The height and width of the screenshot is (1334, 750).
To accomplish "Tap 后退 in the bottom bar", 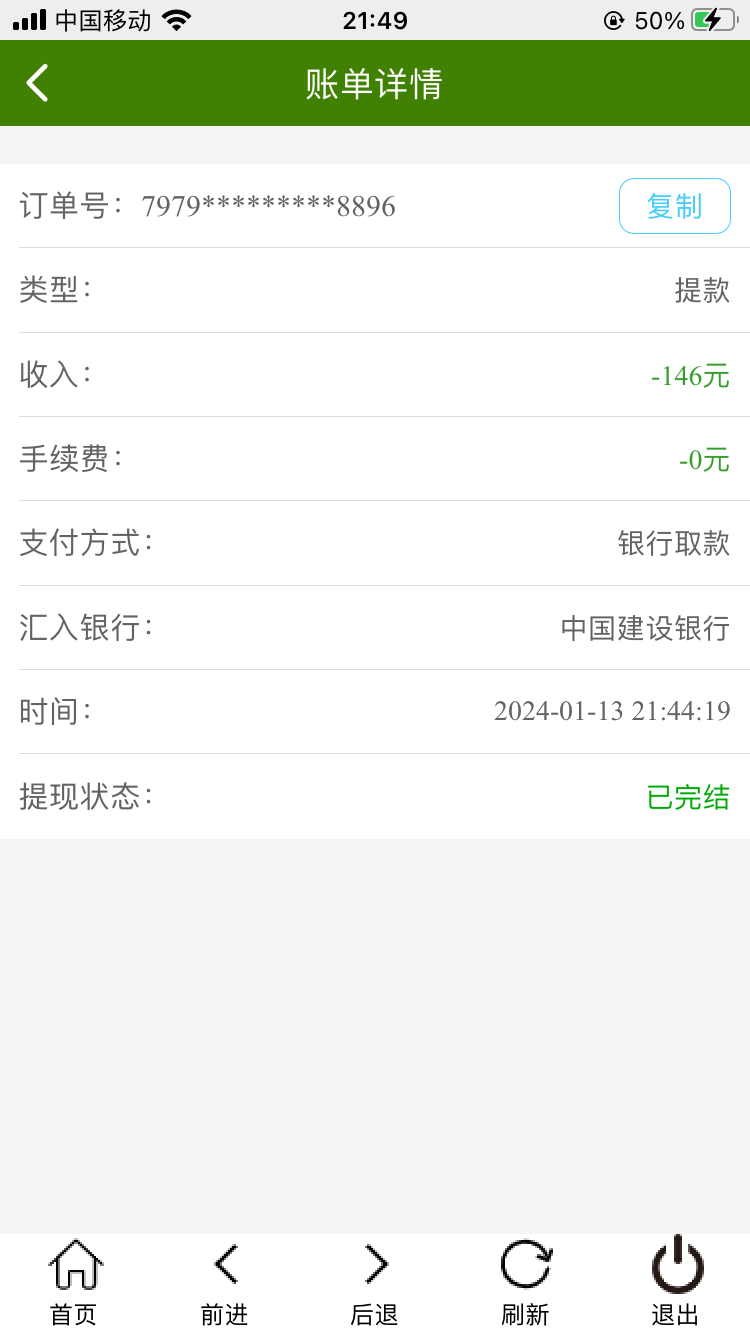I will (x=375, y=1282).
